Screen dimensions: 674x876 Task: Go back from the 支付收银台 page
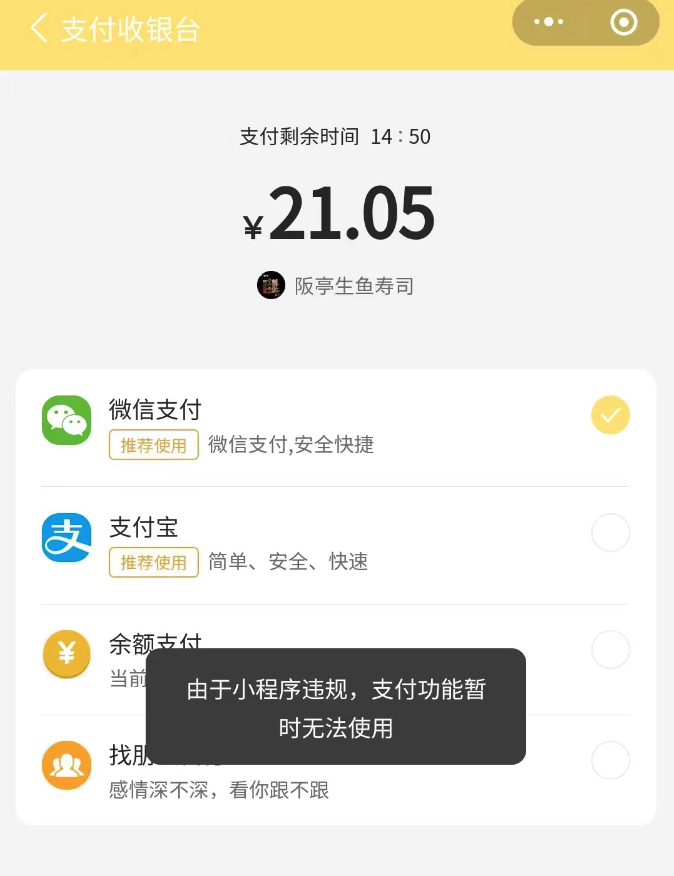coord(38,28)
